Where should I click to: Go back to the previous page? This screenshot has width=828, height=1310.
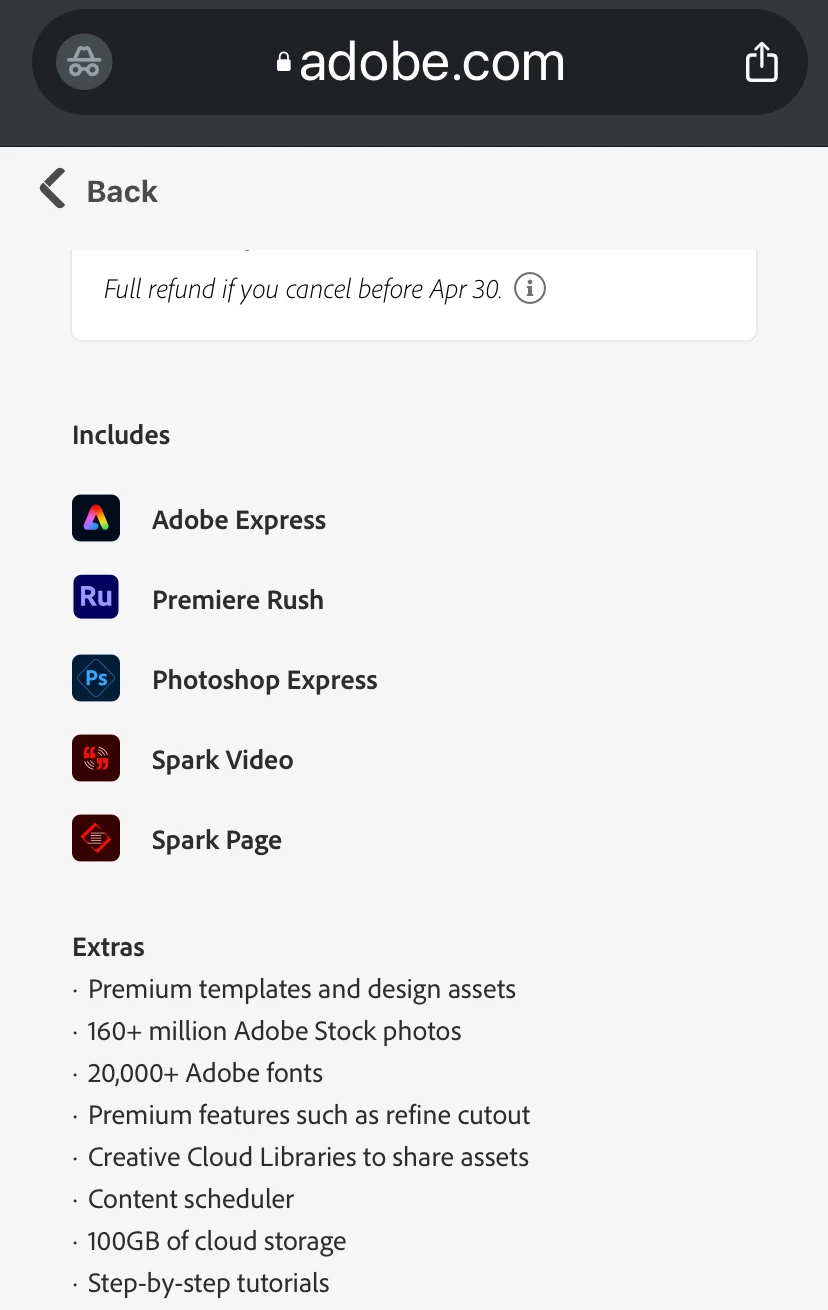click(x=98, y=190)
